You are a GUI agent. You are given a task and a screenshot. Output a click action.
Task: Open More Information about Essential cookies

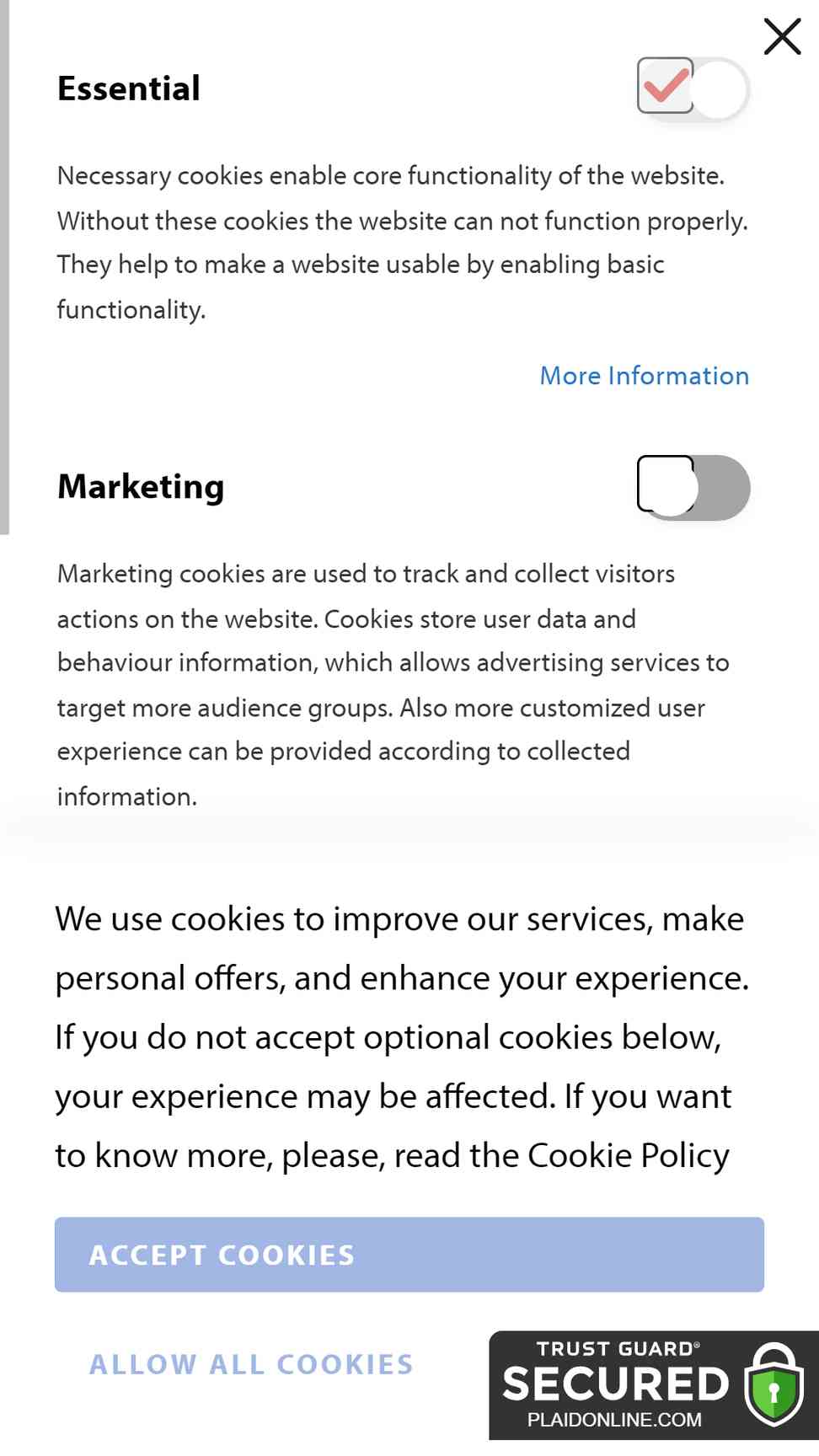tap(644, 376)
